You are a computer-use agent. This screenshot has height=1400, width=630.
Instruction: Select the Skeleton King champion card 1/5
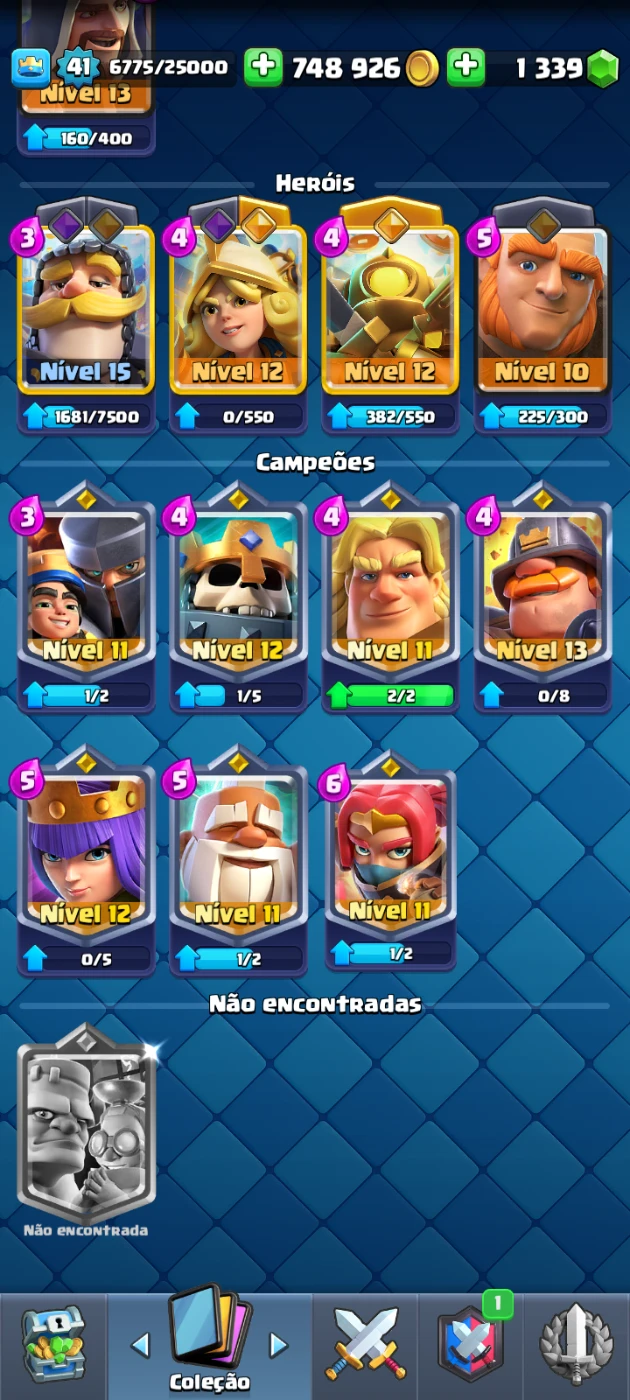pyautogui.click(x=238, y=590)
